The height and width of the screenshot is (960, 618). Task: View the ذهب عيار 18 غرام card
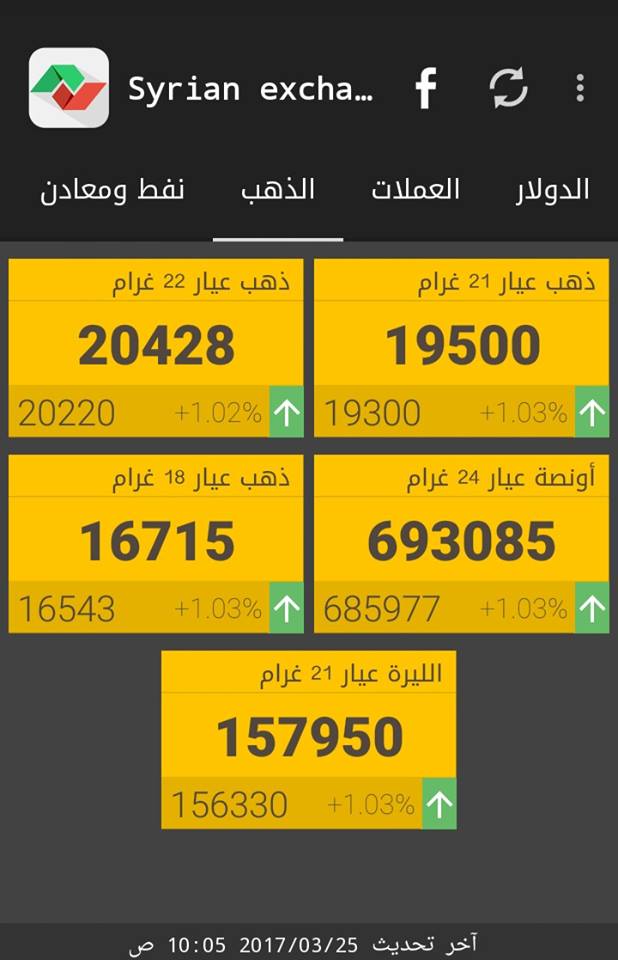coord(156,543)
